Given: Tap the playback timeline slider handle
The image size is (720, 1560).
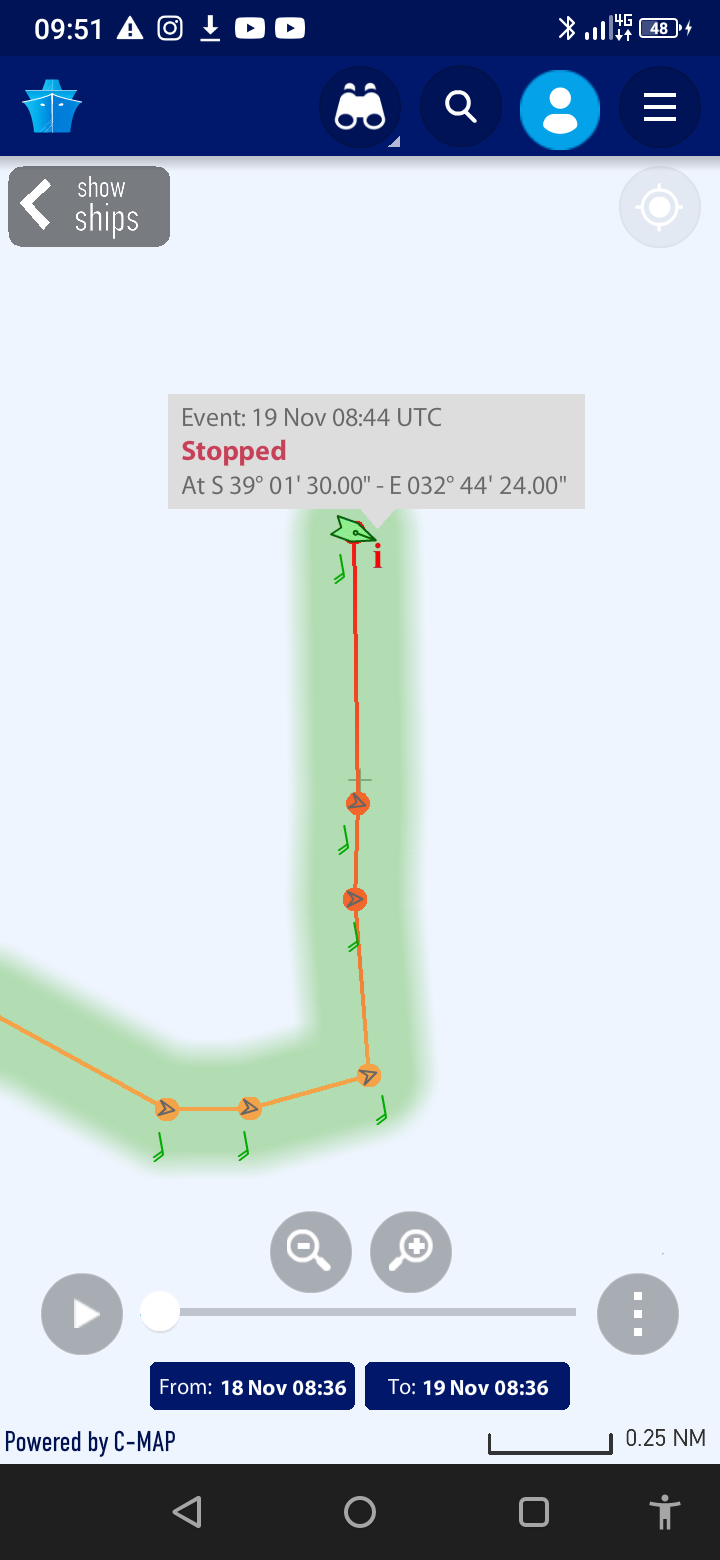Looking at the screenshot, I should pyautogui.click(x=159, y=1311).
